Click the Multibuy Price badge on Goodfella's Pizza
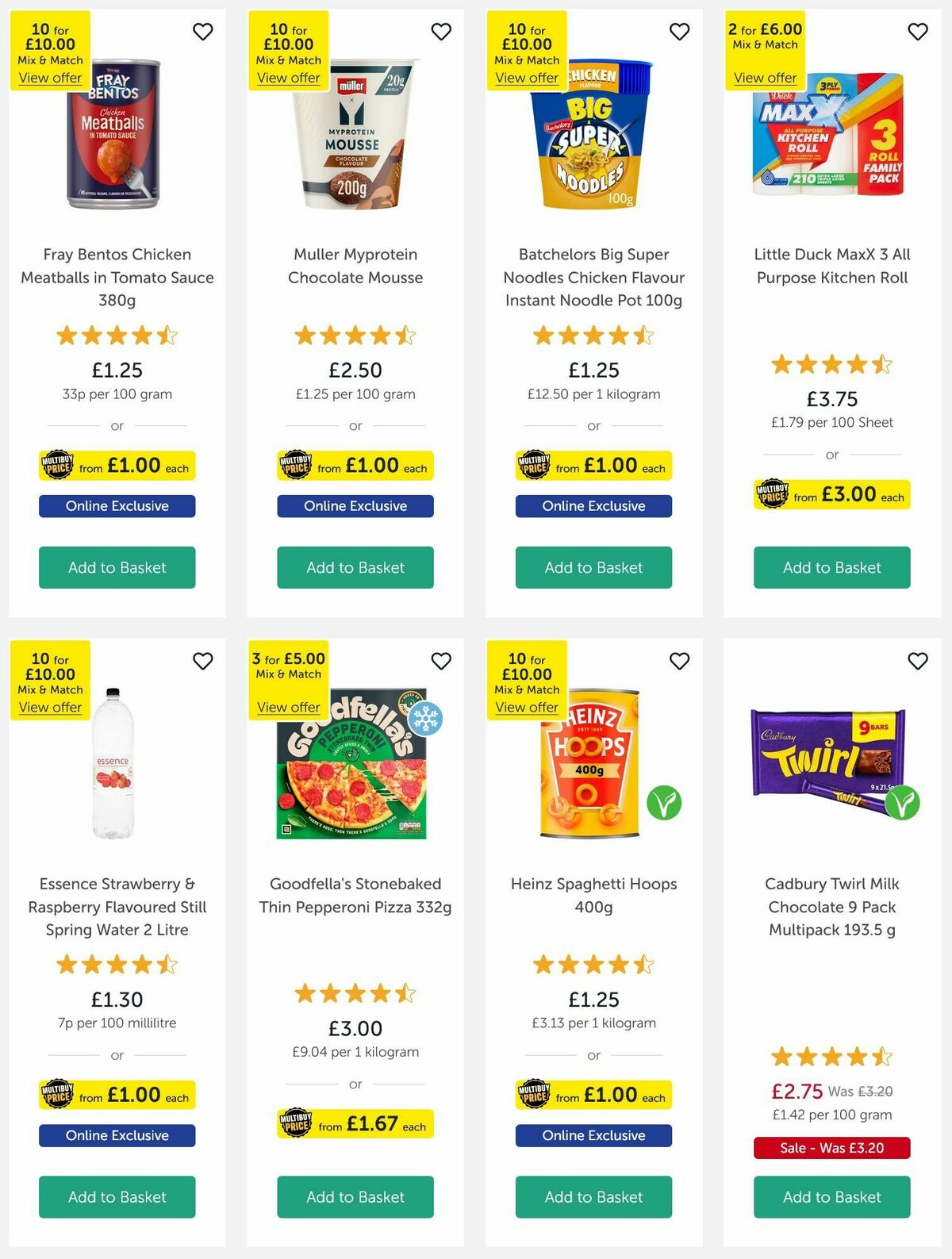 click(x=355, y=1124)
